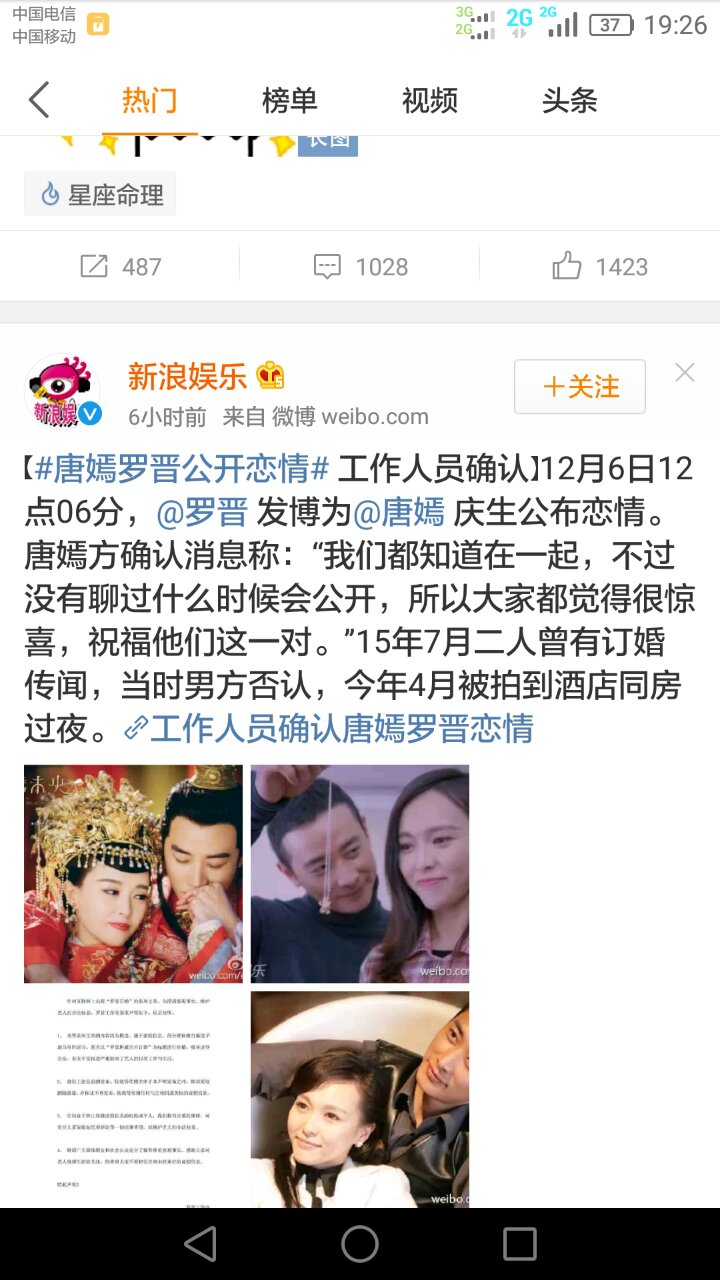Screen dimensions: 720x1280
Task: Repost the post with 487 shares
Action: click(120, 267)
